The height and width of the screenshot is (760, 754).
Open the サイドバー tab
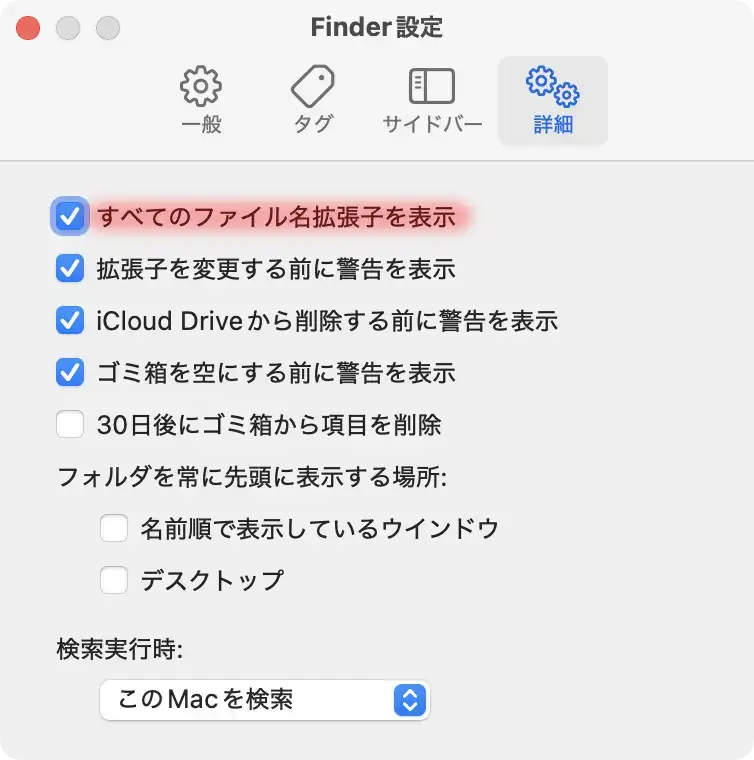click(x=432, y=101)
